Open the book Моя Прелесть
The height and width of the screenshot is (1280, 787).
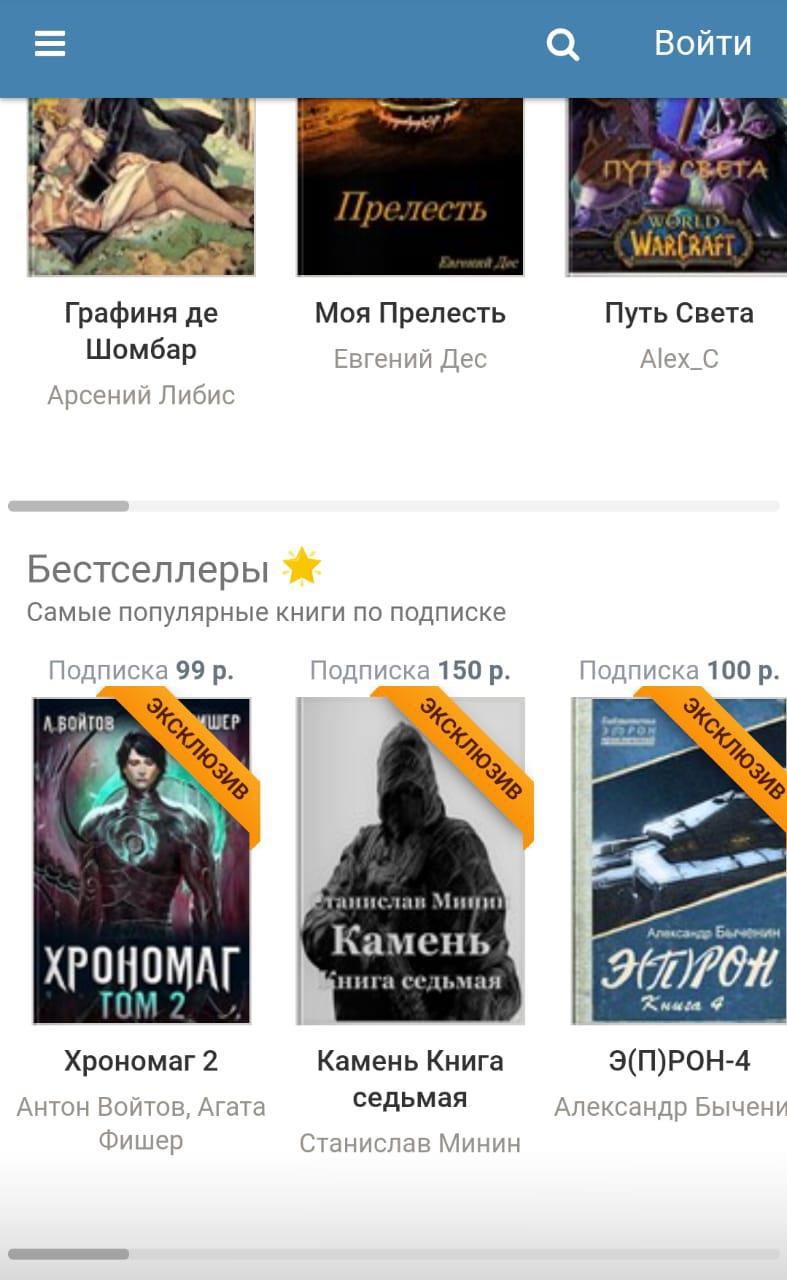click(410, 313)
